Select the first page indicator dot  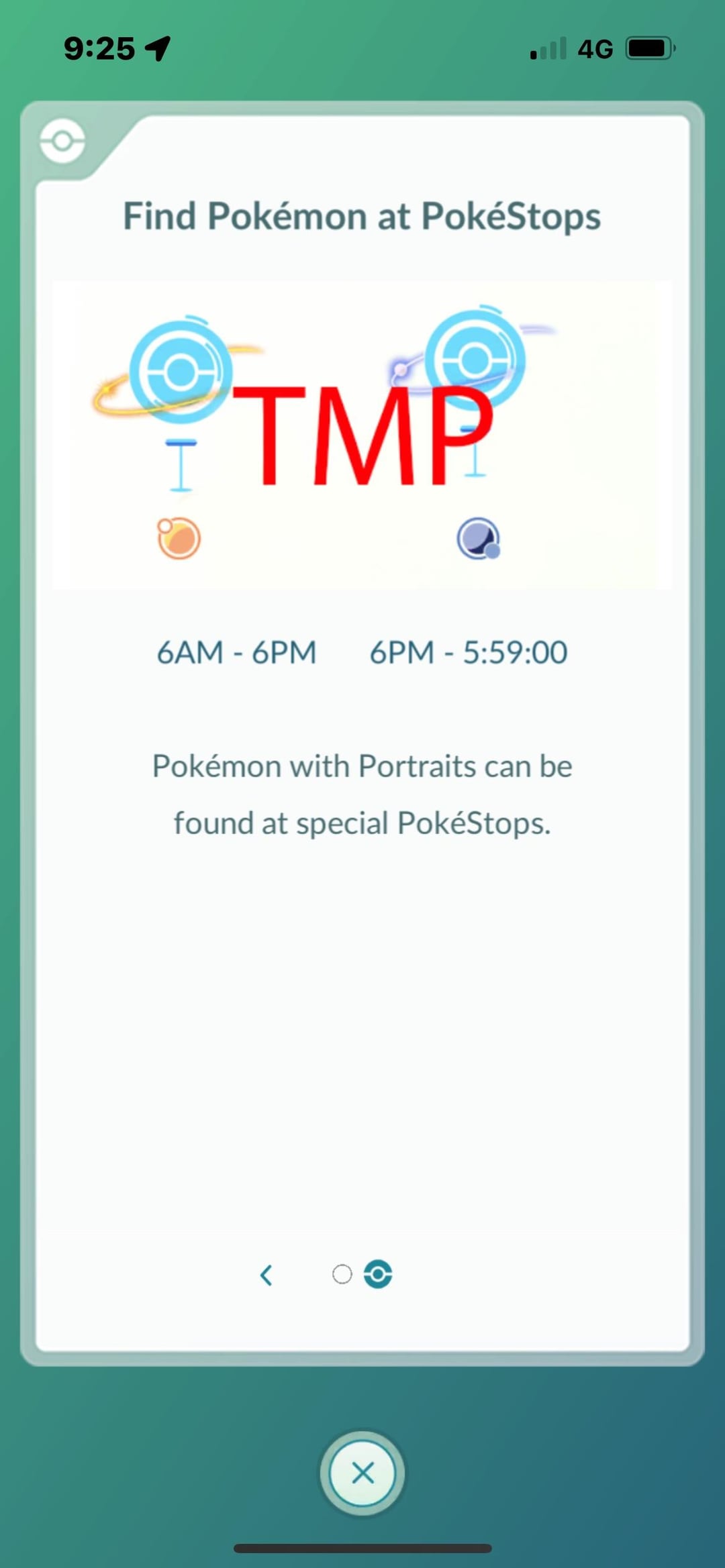pos(342,1274)
